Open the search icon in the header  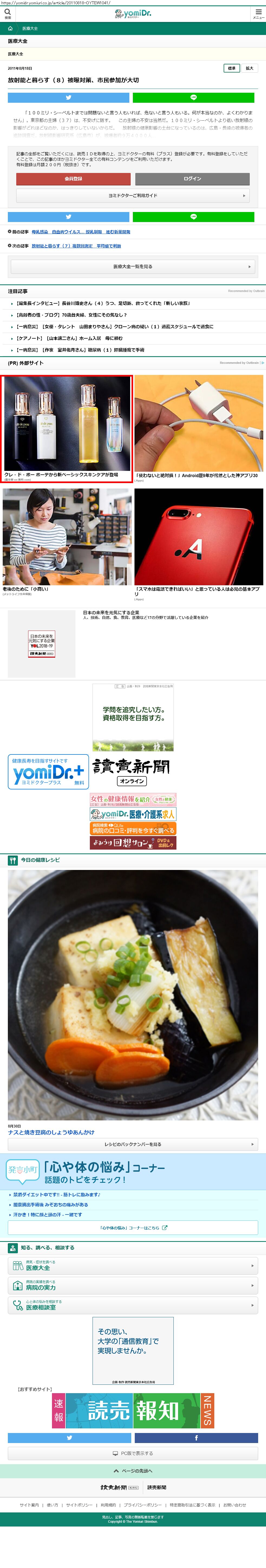8,13
